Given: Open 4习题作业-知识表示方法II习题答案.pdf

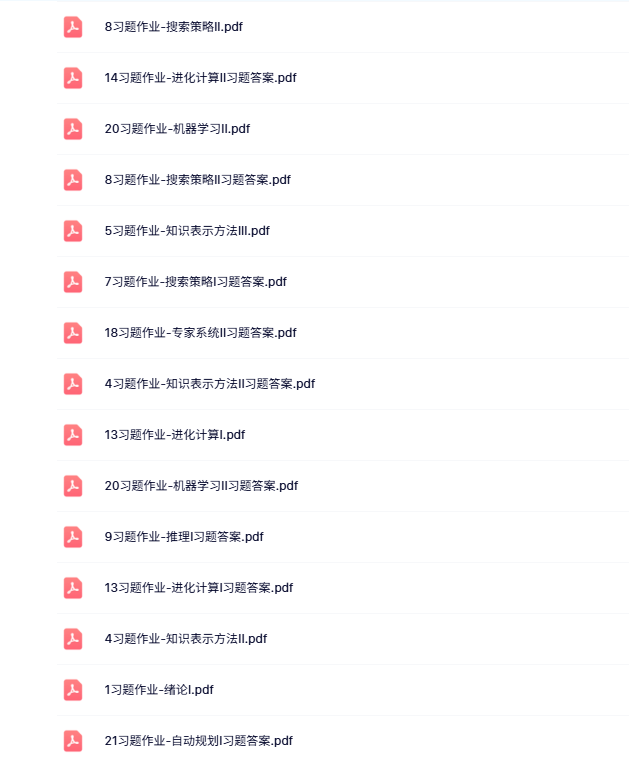Looking at the screenshot, I should (x=209, y=384).
